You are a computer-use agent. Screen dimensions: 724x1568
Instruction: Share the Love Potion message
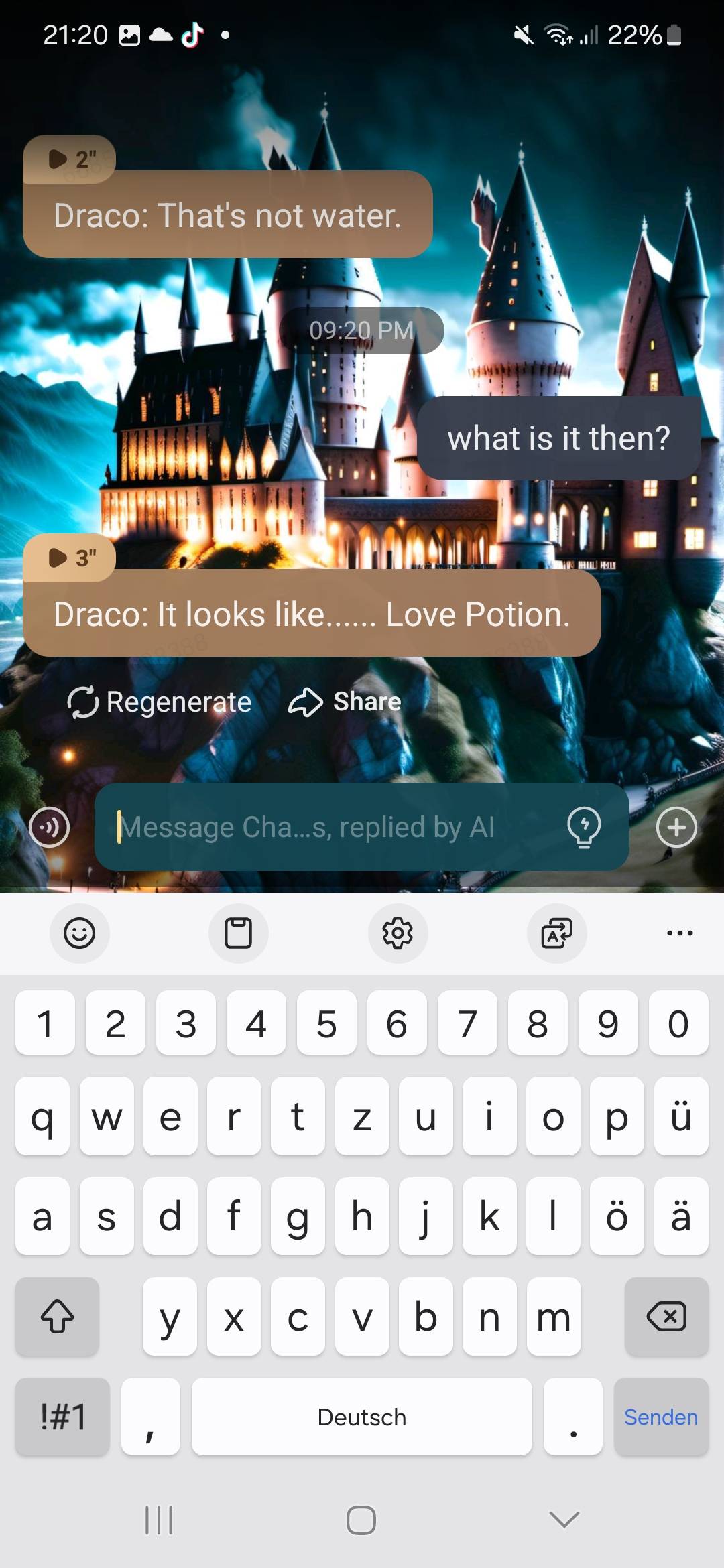click(x=345, y=702)
